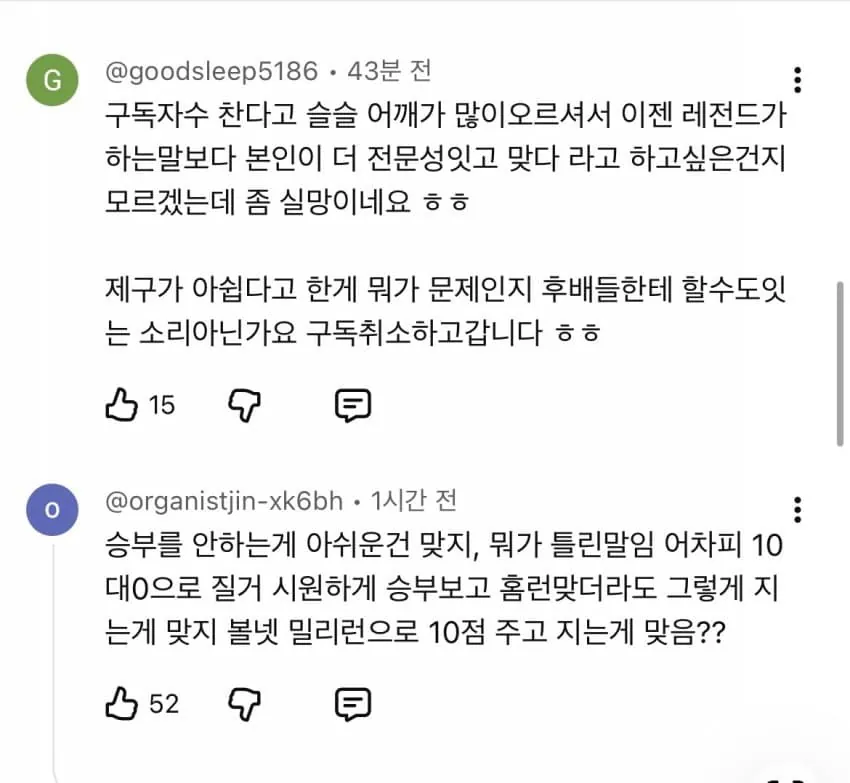Open the @goodsleep5186 username link

211,71
